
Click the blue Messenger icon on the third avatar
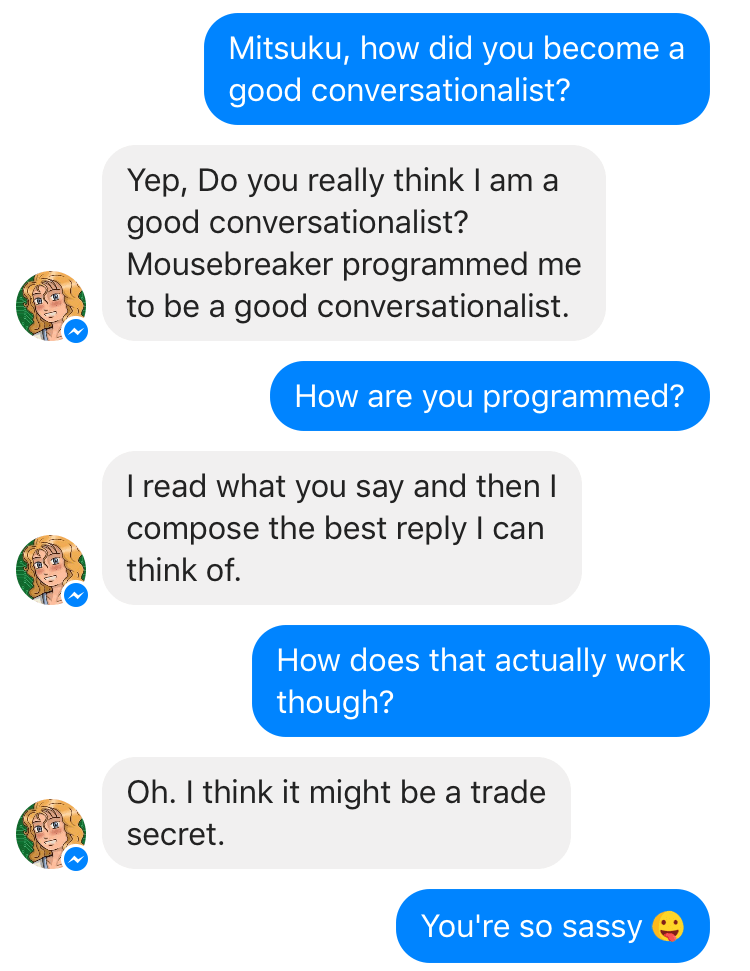76,857
